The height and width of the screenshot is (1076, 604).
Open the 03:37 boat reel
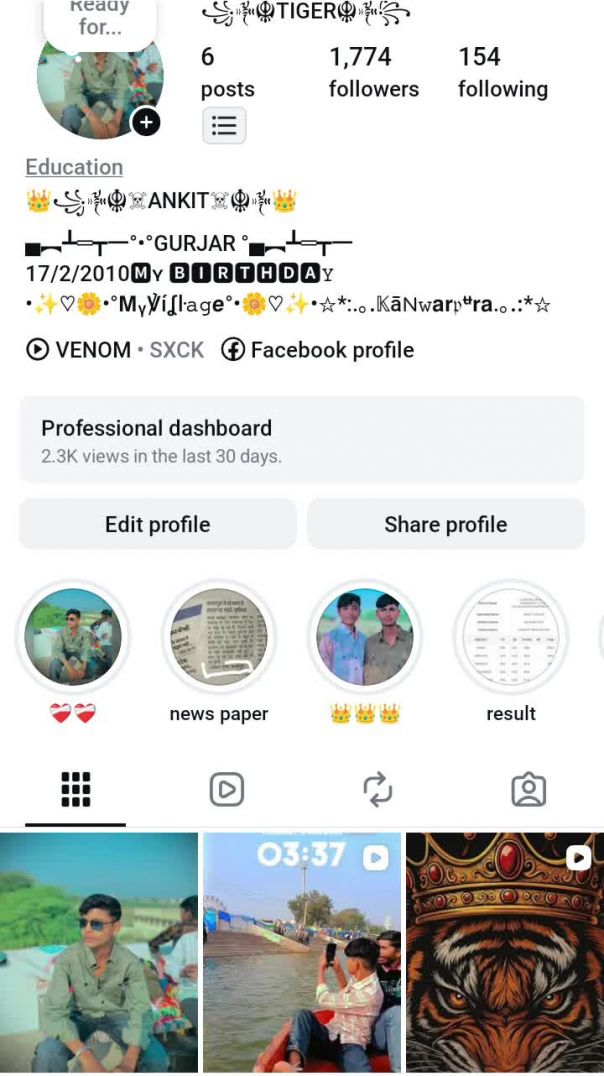tap(302, 952)
